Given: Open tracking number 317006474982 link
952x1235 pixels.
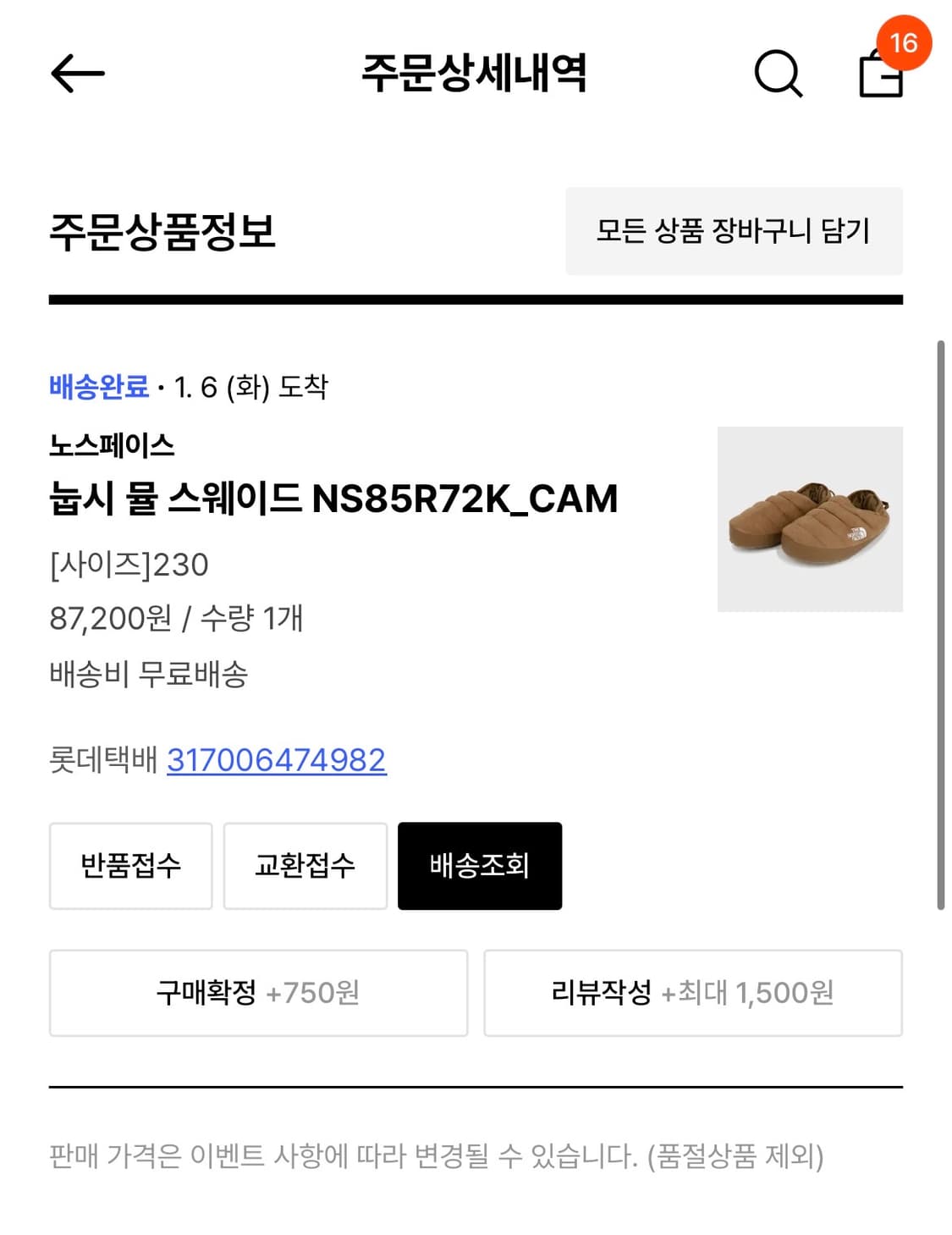Looking at the screenshot, I should [276, 760].
